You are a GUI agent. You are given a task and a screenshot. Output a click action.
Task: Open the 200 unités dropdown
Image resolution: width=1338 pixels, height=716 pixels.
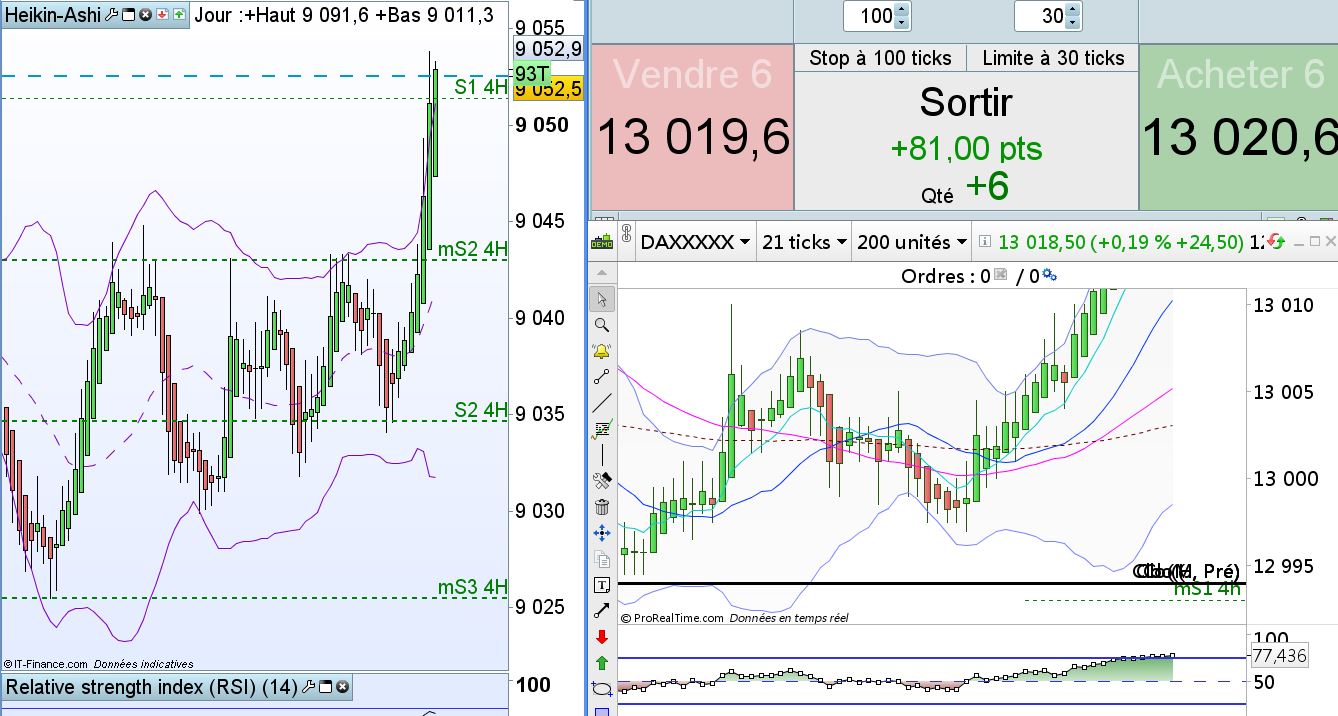click(912, 242)
